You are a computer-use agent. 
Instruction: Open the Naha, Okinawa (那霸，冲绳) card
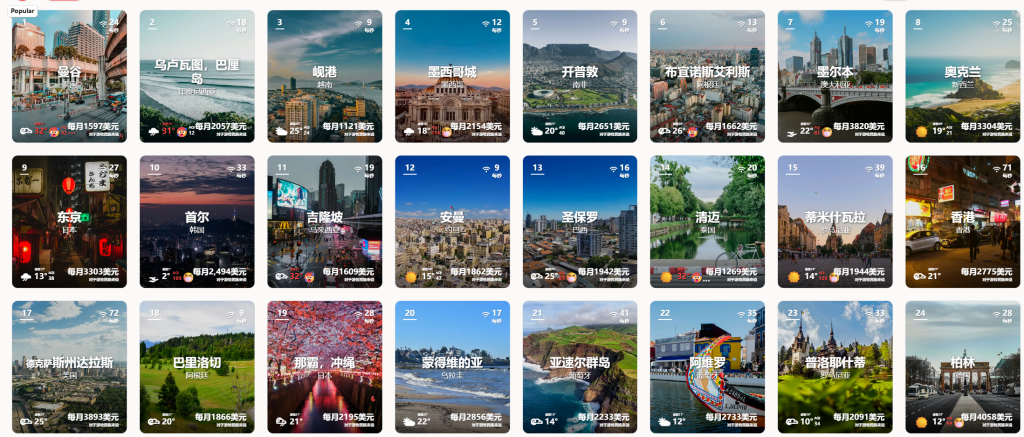point(325,366)
